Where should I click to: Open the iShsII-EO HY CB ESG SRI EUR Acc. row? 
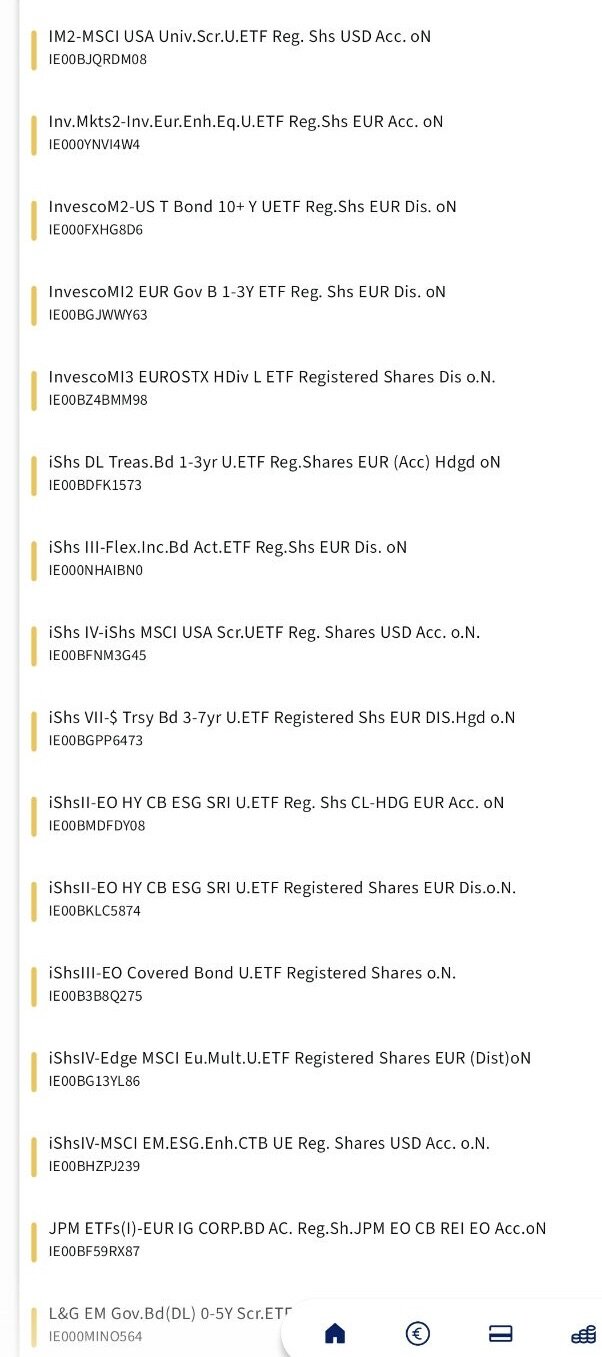point(276,811)
